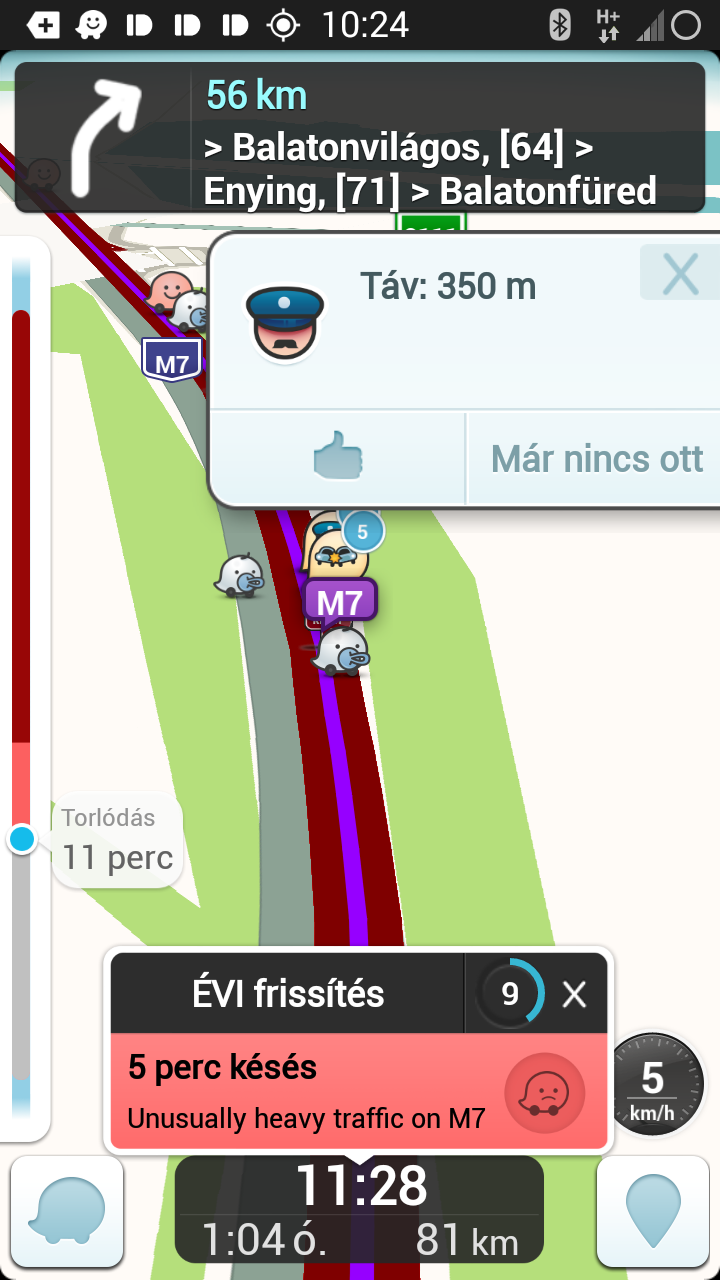Open next turn instructions panel

[x=360, y=137]
